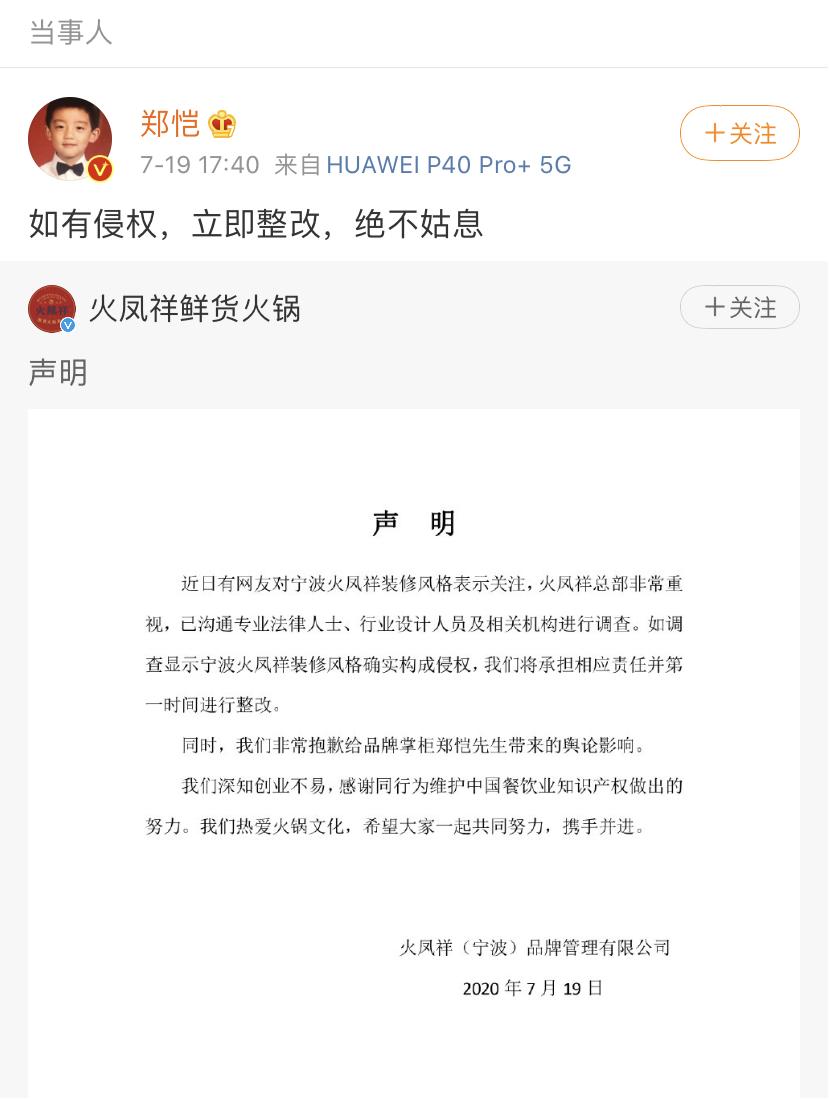The width and height of the screenshot is (829, 1099).
Task: Open the 郑恺 username link
Action: coord(169,124)
